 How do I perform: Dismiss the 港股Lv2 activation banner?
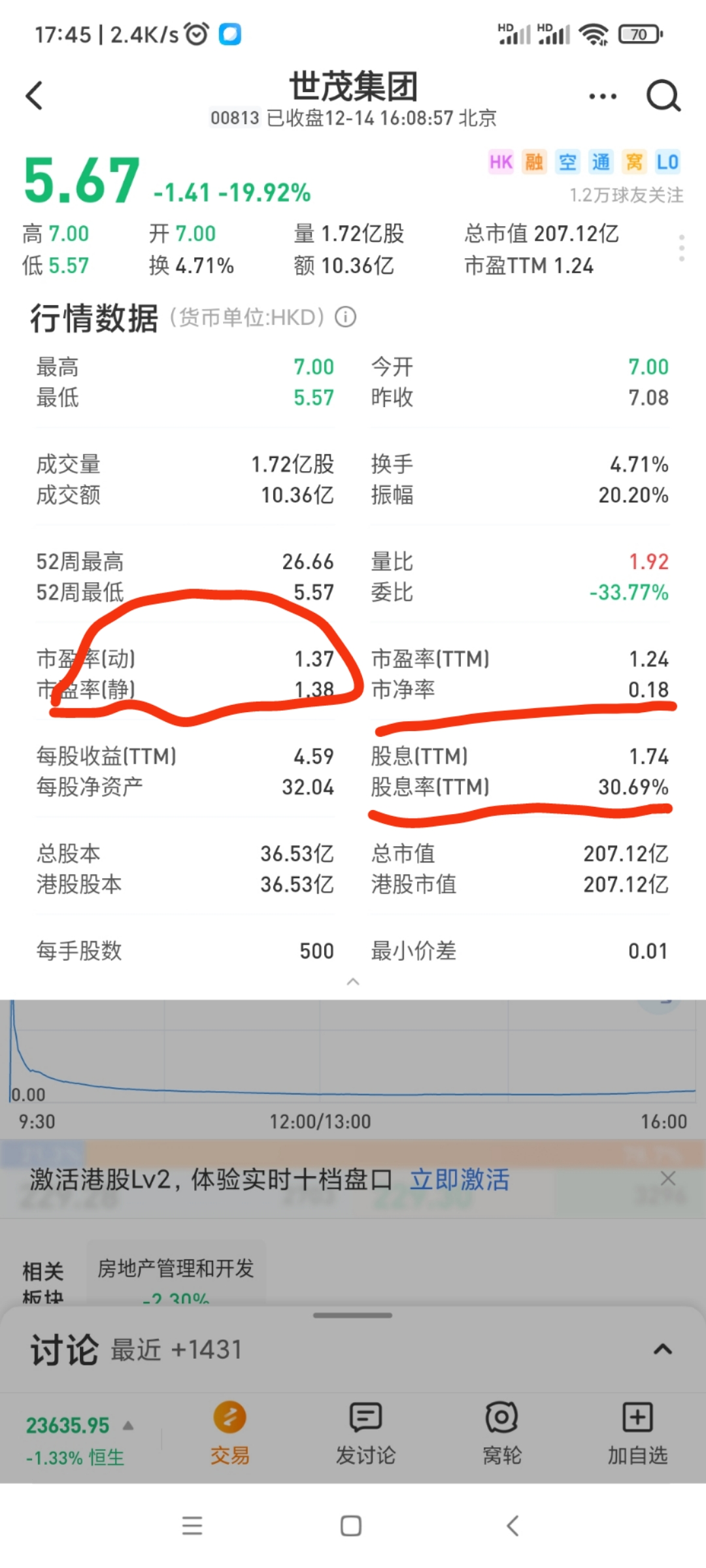667,1179
